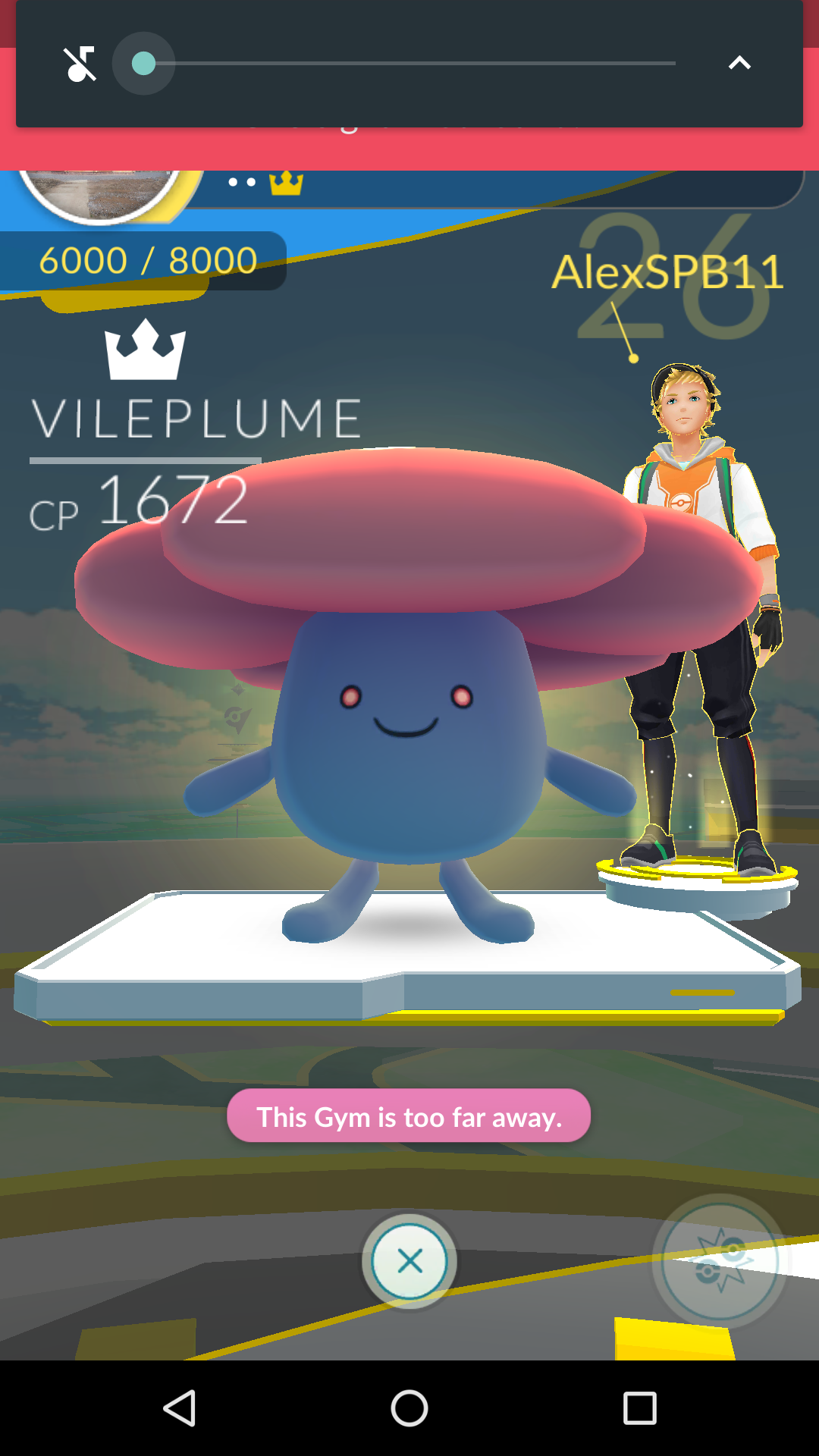Tap the gym battle button
The height and width of the screenshot is (1456, 819).
click(x=719, y=1262)
